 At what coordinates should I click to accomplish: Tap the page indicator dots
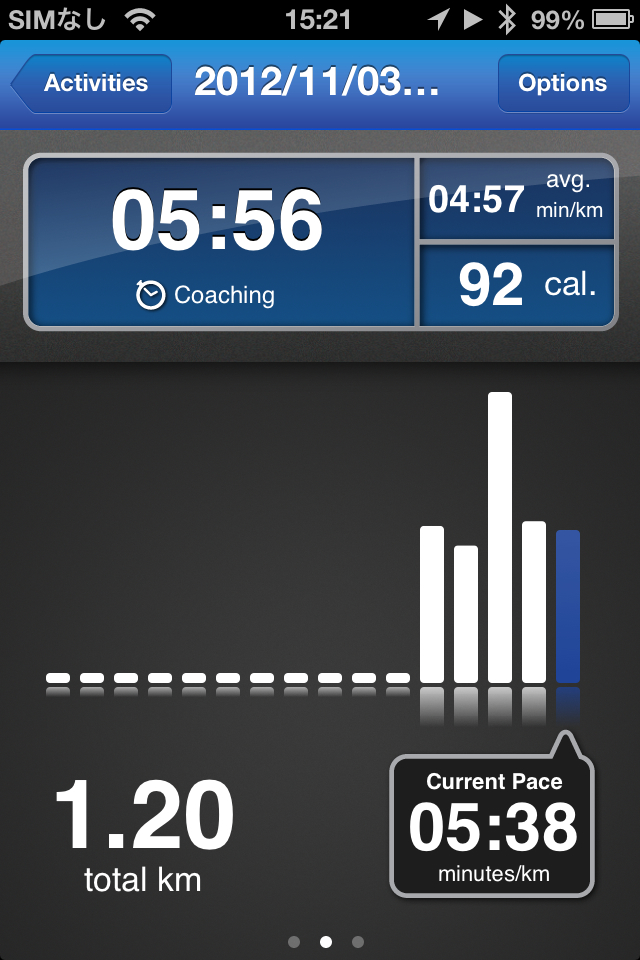tap(325, 941)
